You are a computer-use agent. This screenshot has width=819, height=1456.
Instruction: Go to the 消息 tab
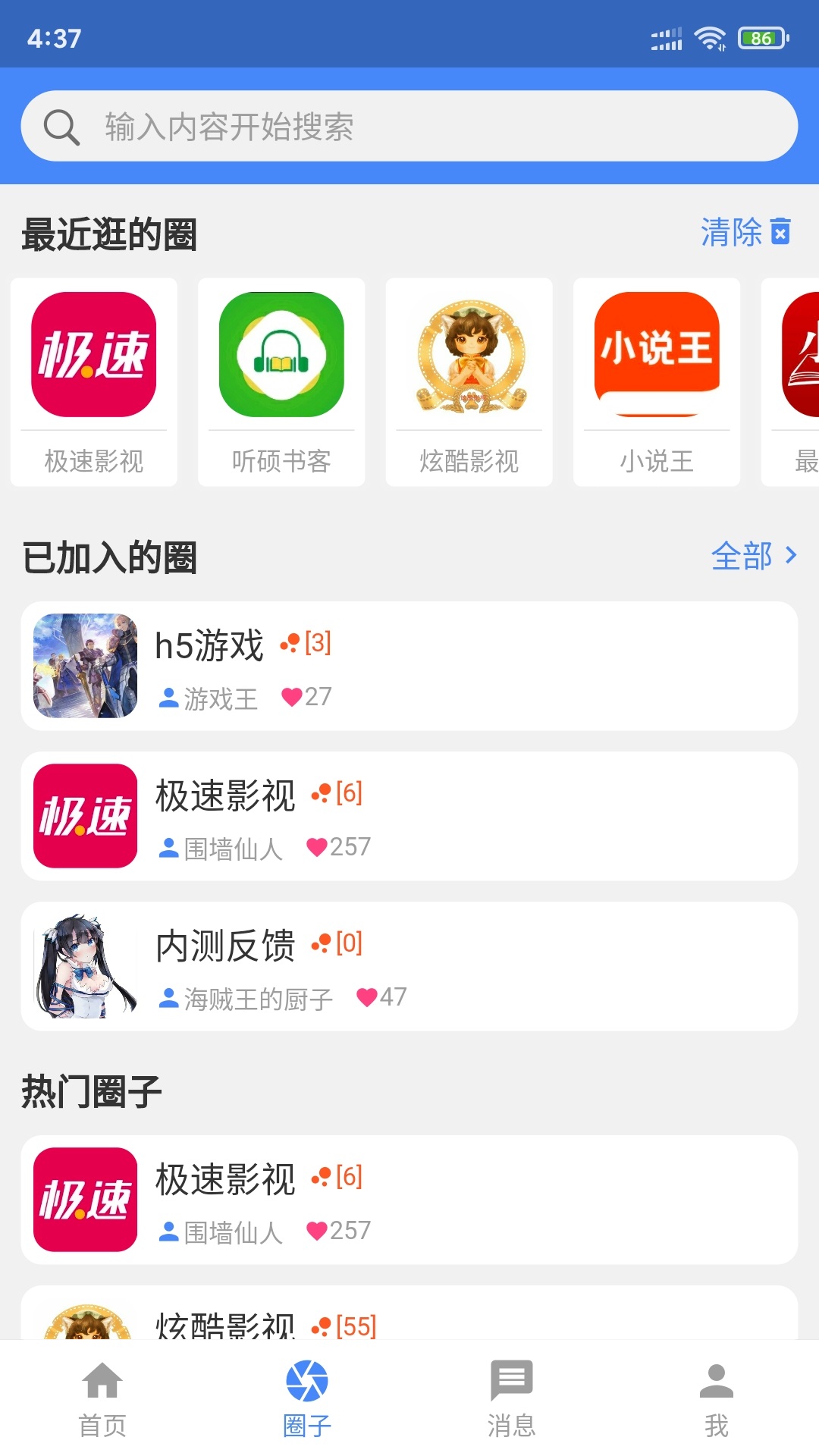(512, 1399)
